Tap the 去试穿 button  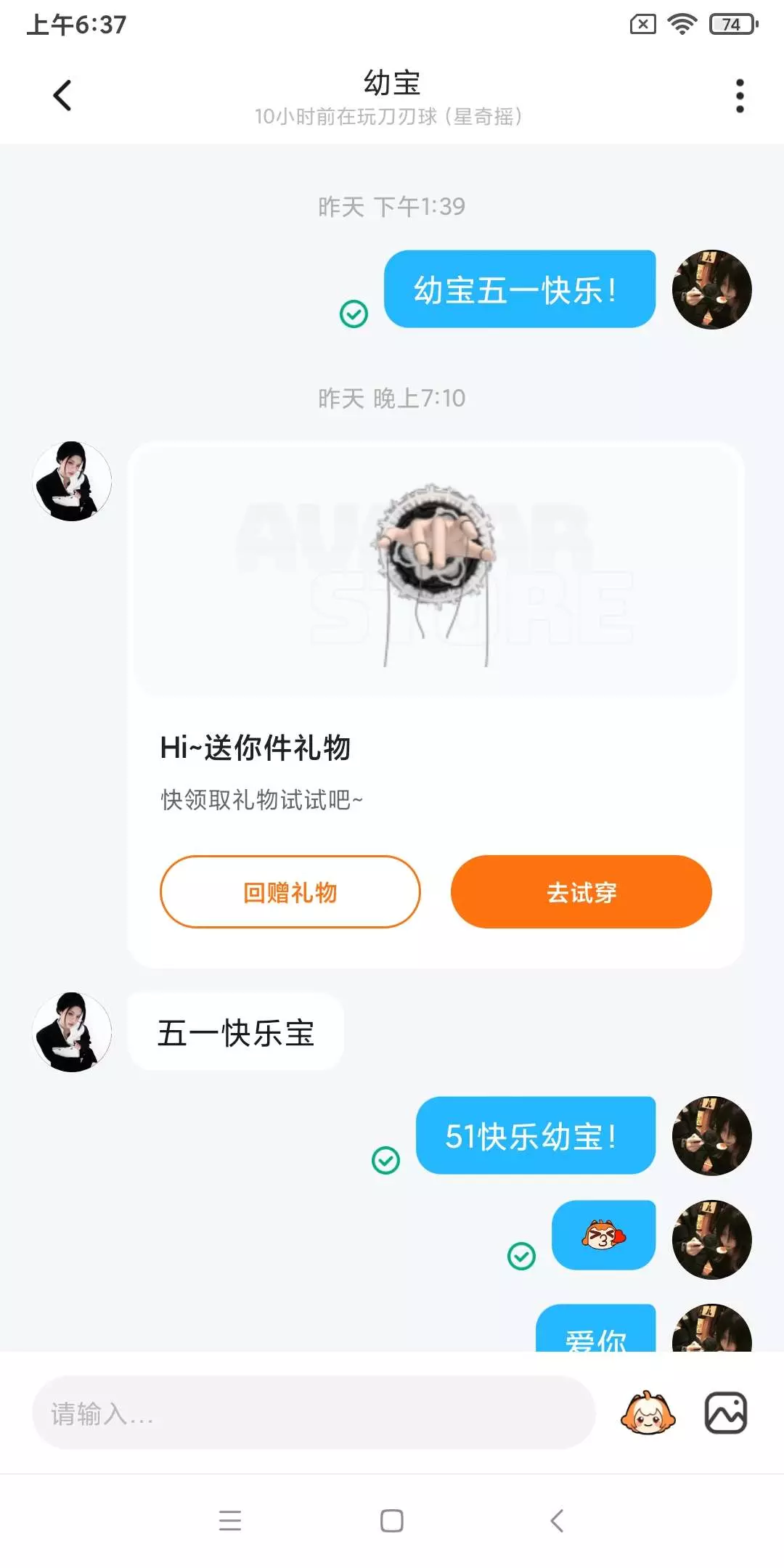(x=581, y=891)
